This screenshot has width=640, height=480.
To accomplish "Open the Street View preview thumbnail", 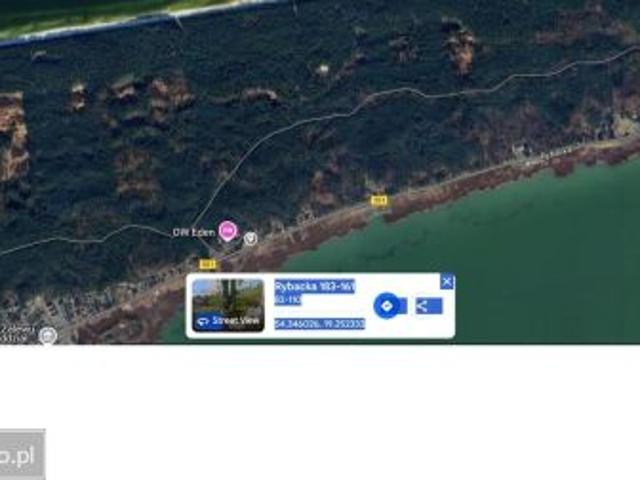I will coord(228,305).
